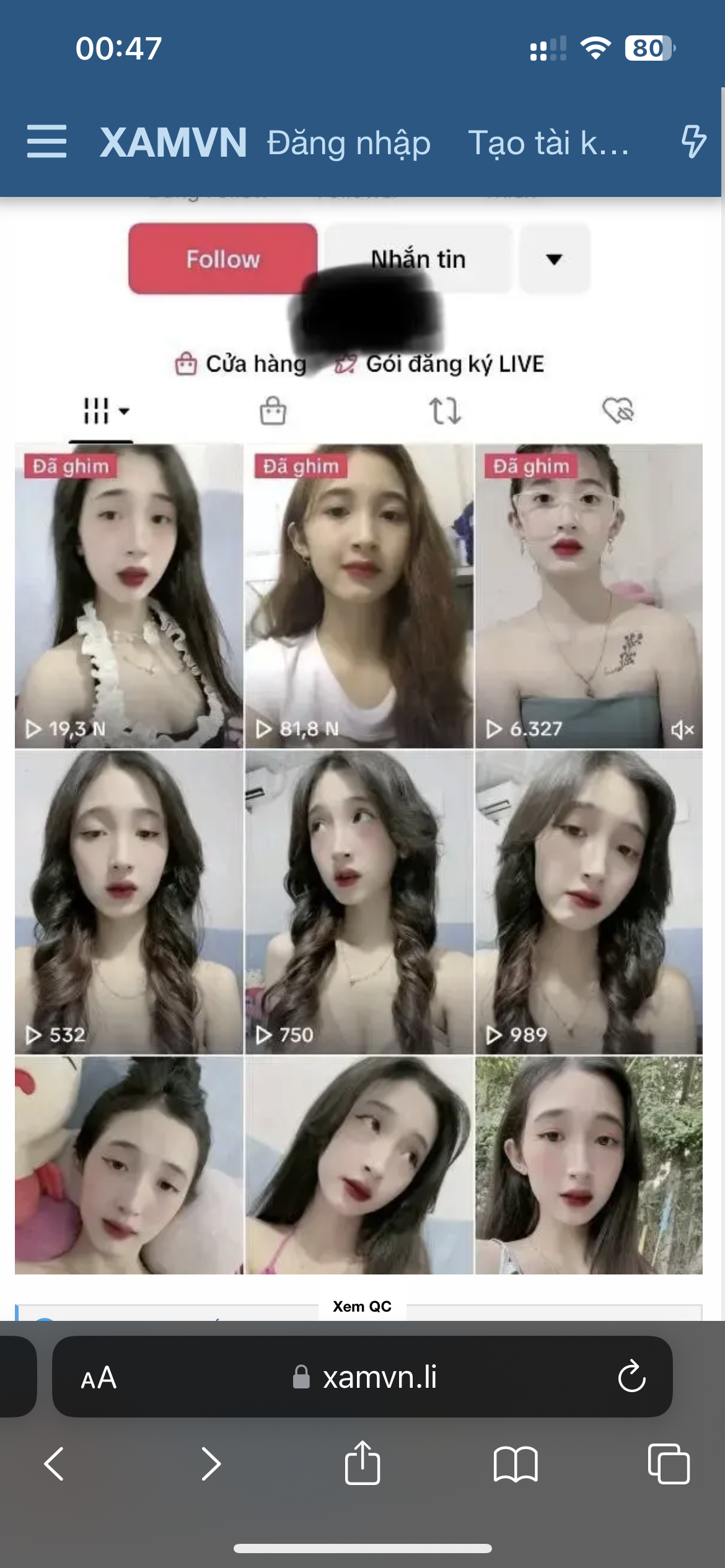Open the hamburger navigation menu

[46, 141]
